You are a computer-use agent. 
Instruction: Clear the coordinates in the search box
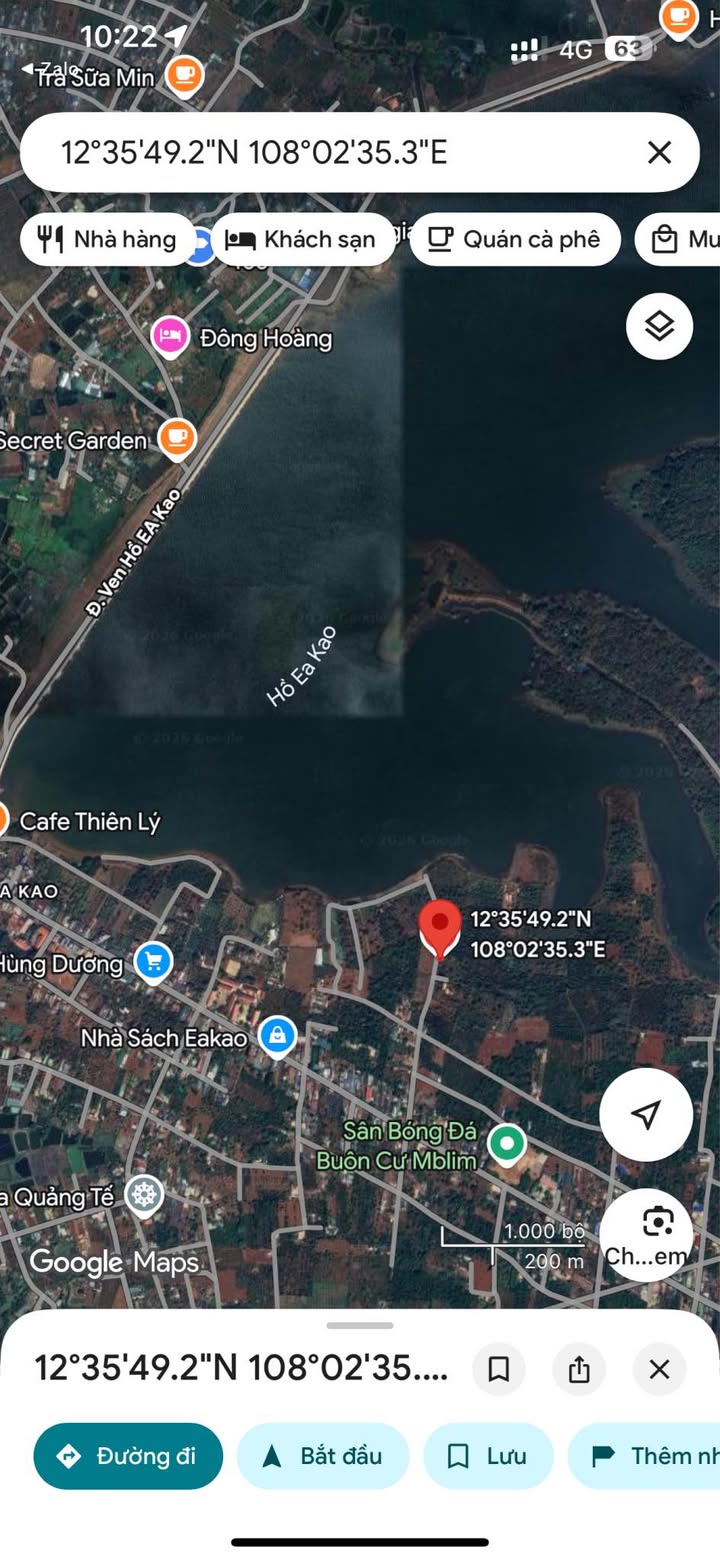click(x=659, y=152)
